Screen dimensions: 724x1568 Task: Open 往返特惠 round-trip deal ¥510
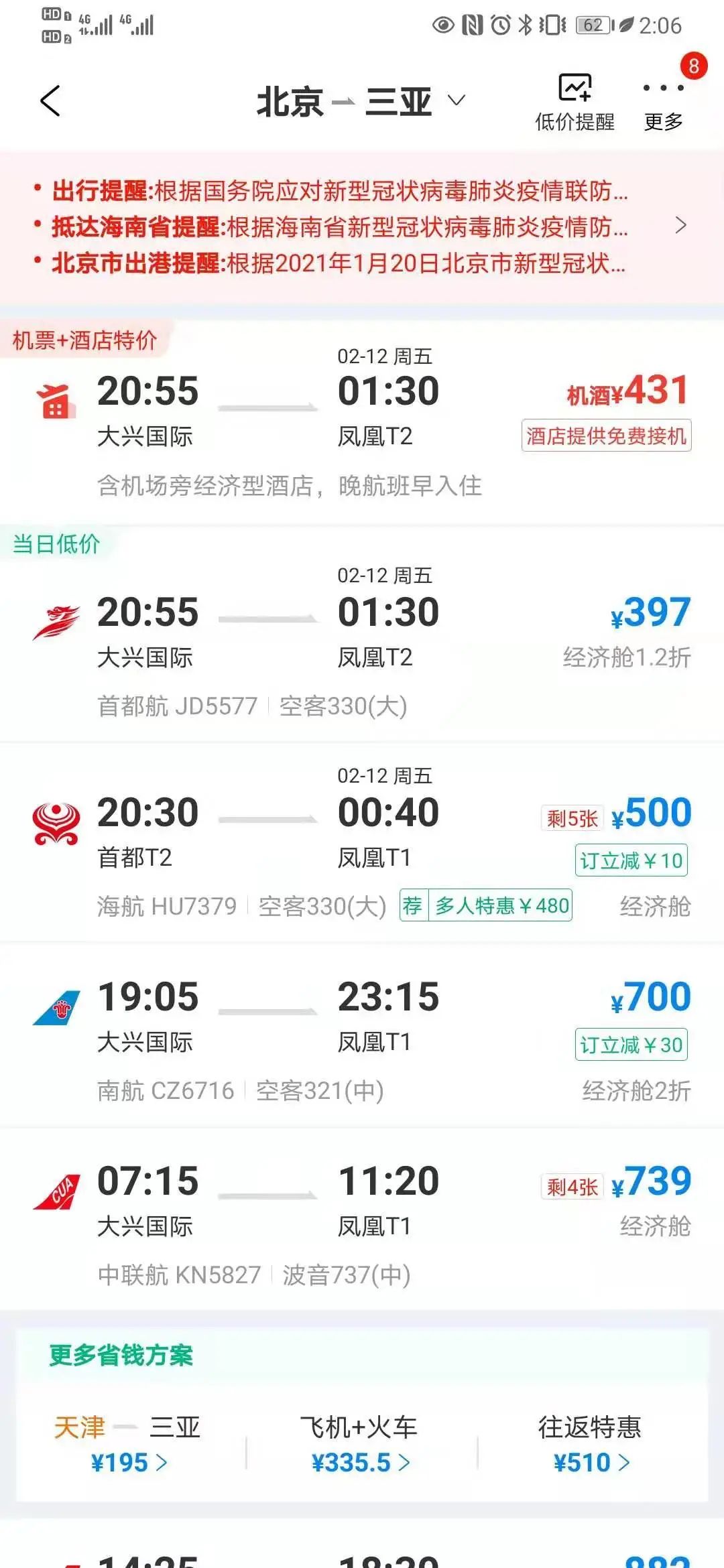[x=591, y=1443]
